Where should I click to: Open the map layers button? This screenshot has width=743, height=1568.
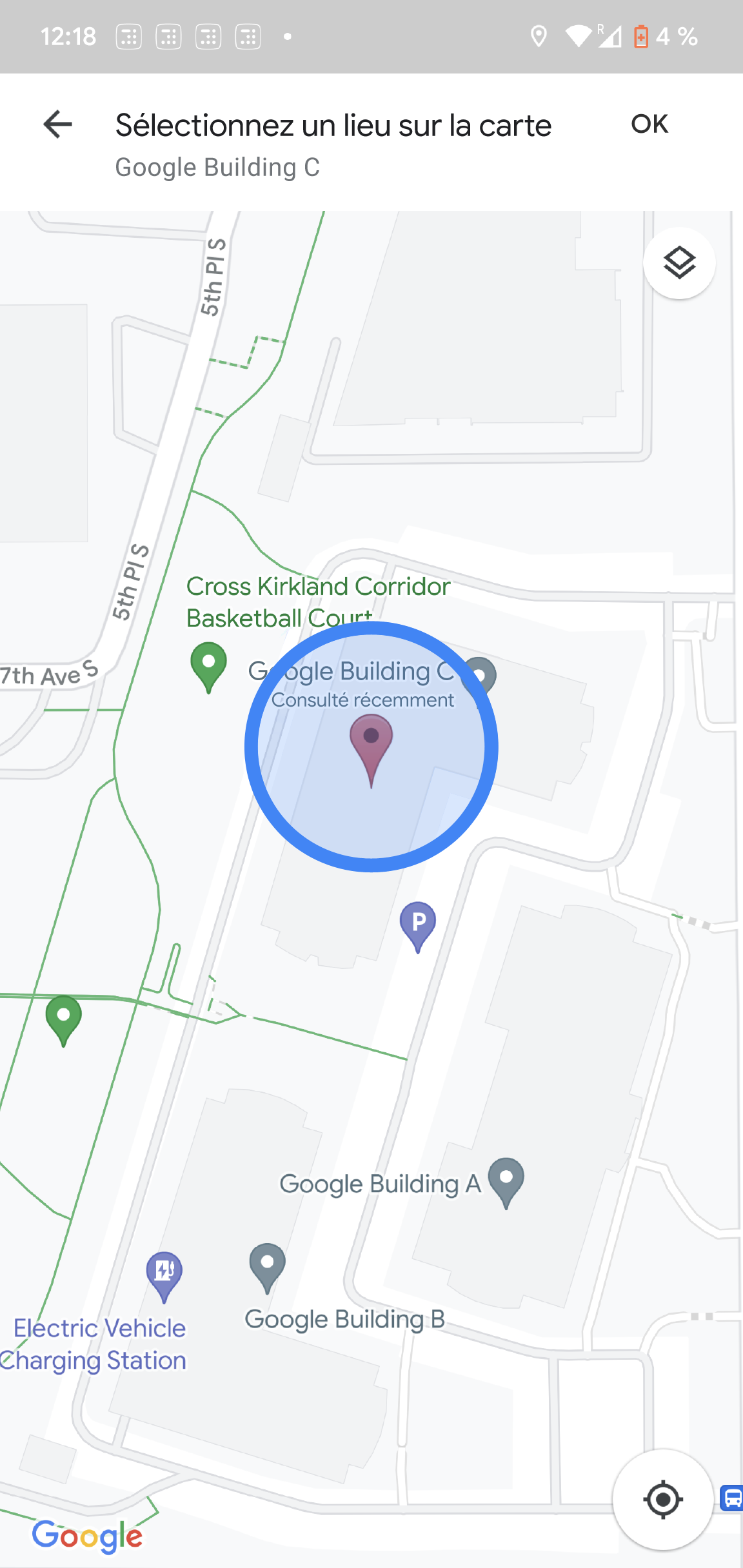(x=679, y=263)
